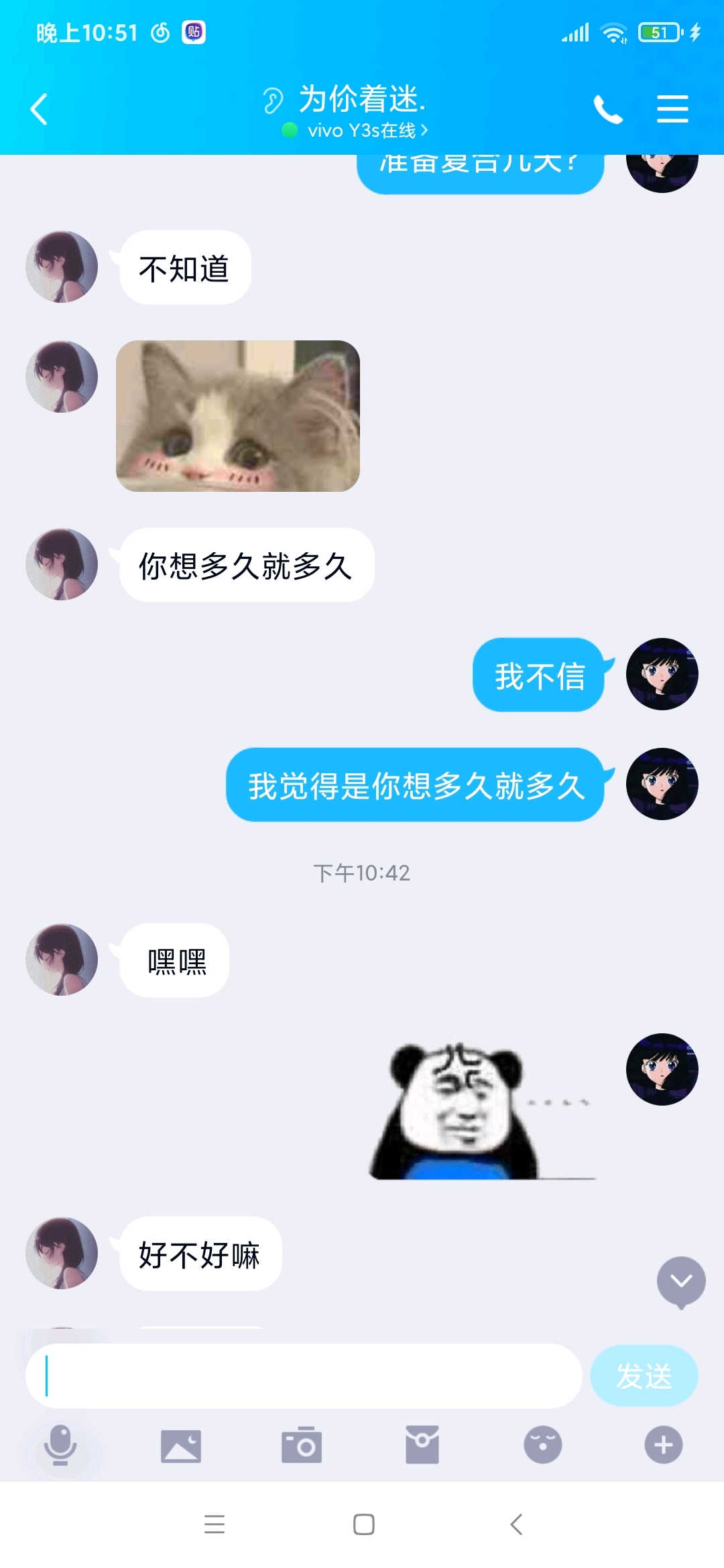Tap my avatar beside 我不信
Screen dimensions: 724x1568
[662, 674]
